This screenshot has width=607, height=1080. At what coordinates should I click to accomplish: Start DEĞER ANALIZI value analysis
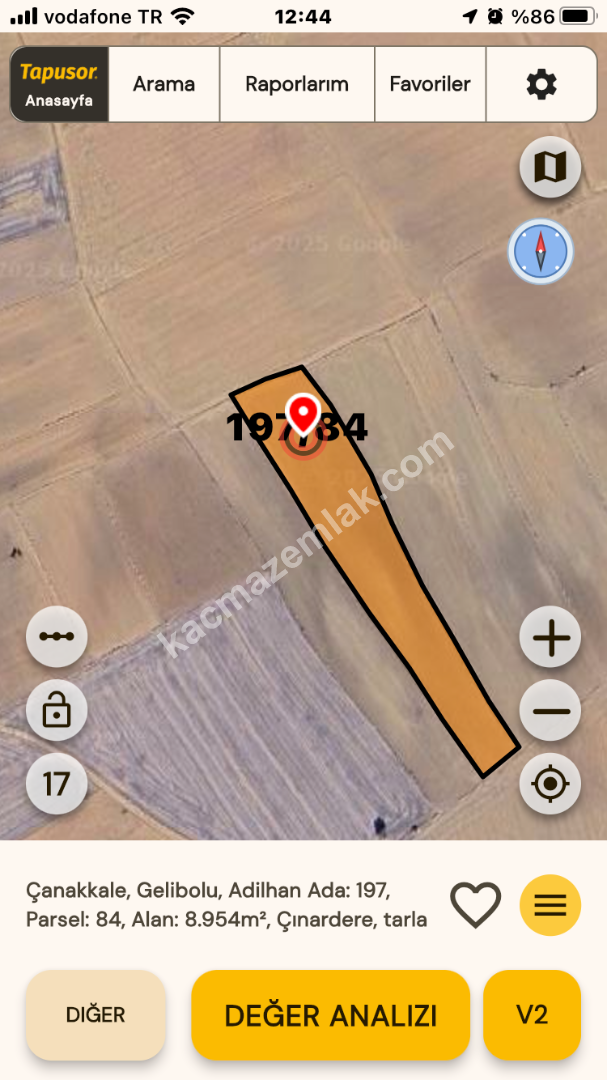[x=330, y=1015]
